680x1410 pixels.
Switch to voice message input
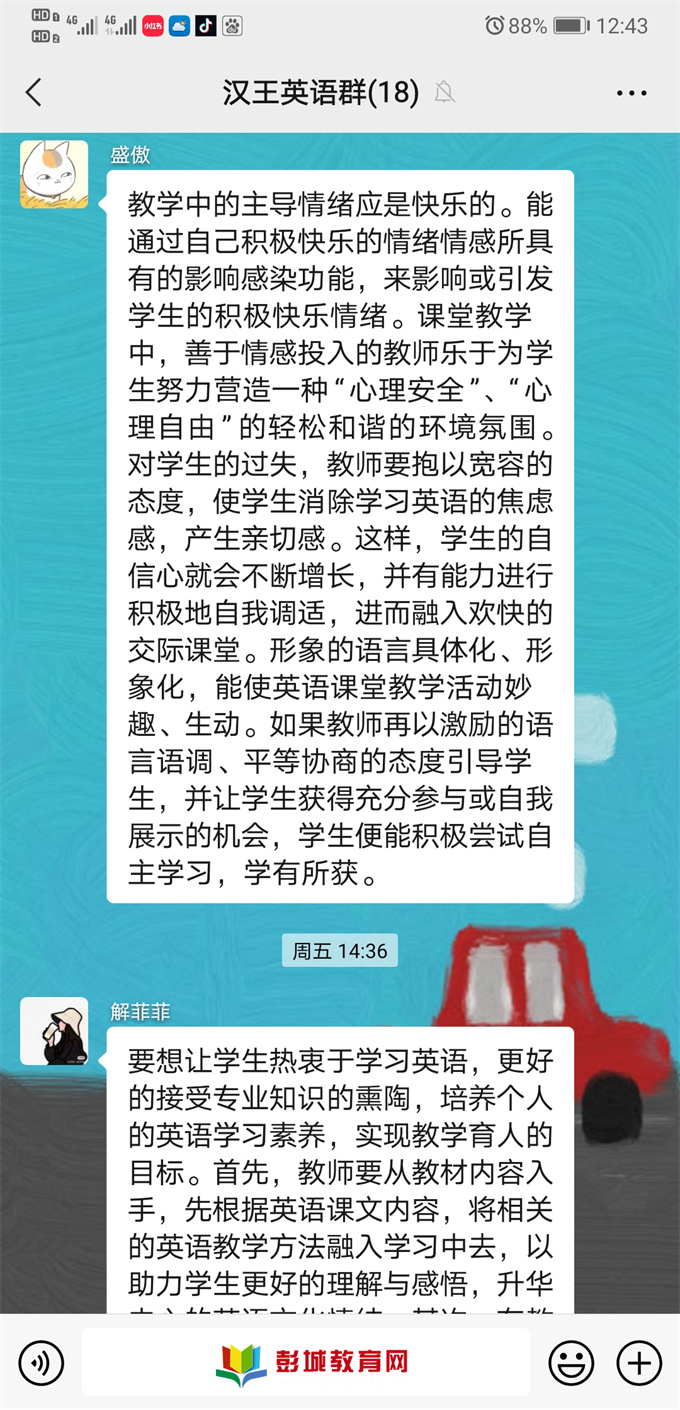click(x=41, y=1362)
